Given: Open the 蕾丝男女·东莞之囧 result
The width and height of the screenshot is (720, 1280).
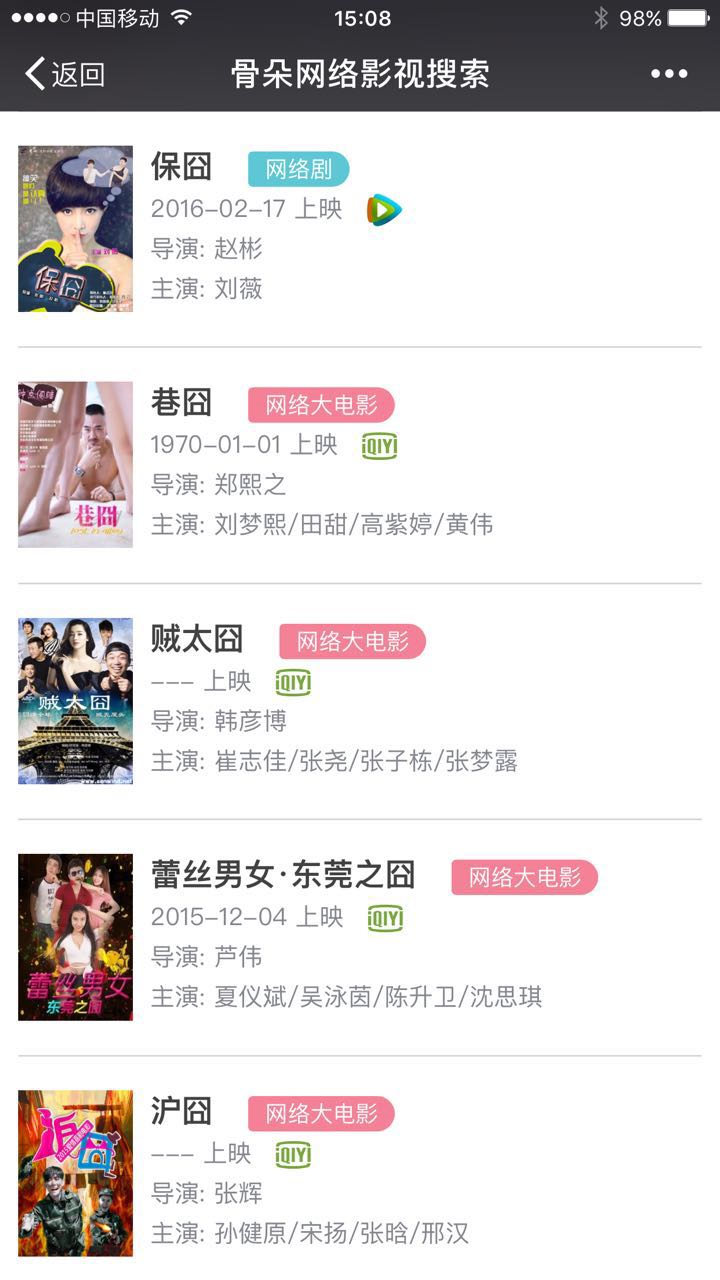Looking at the screenshot, I should tap(282, 875).
